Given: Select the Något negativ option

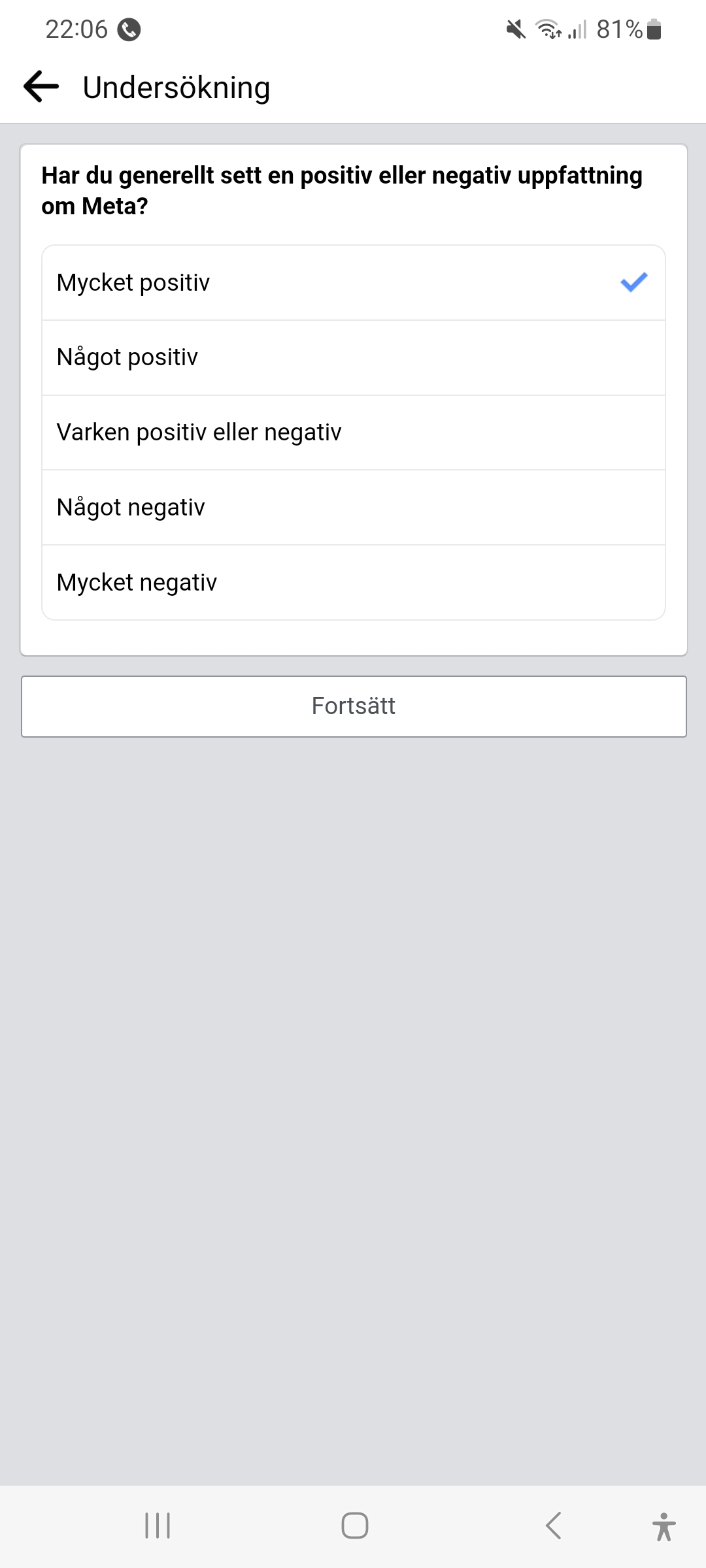Looking at the screenshot, I should coord(353,508).
